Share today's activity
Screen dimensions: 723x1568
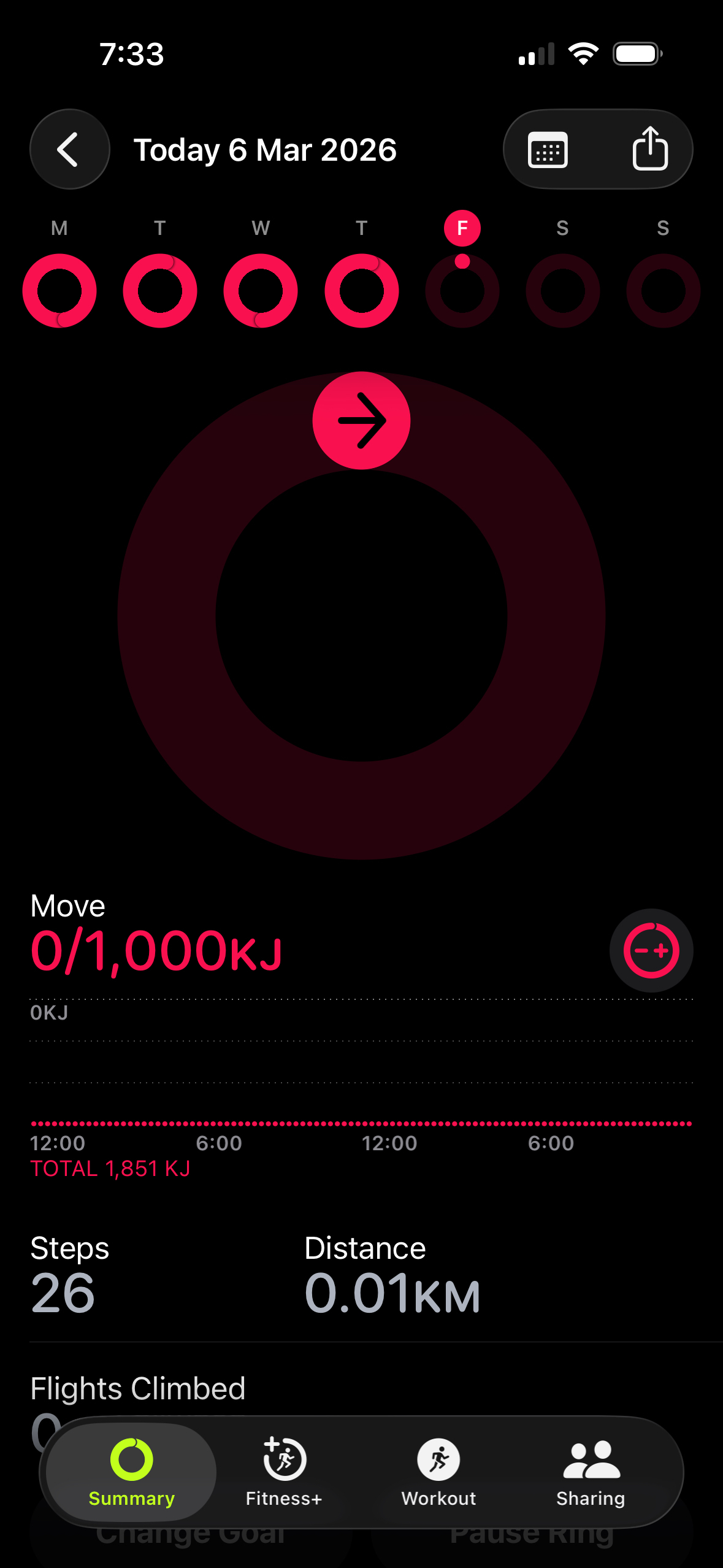coord(649,149)
